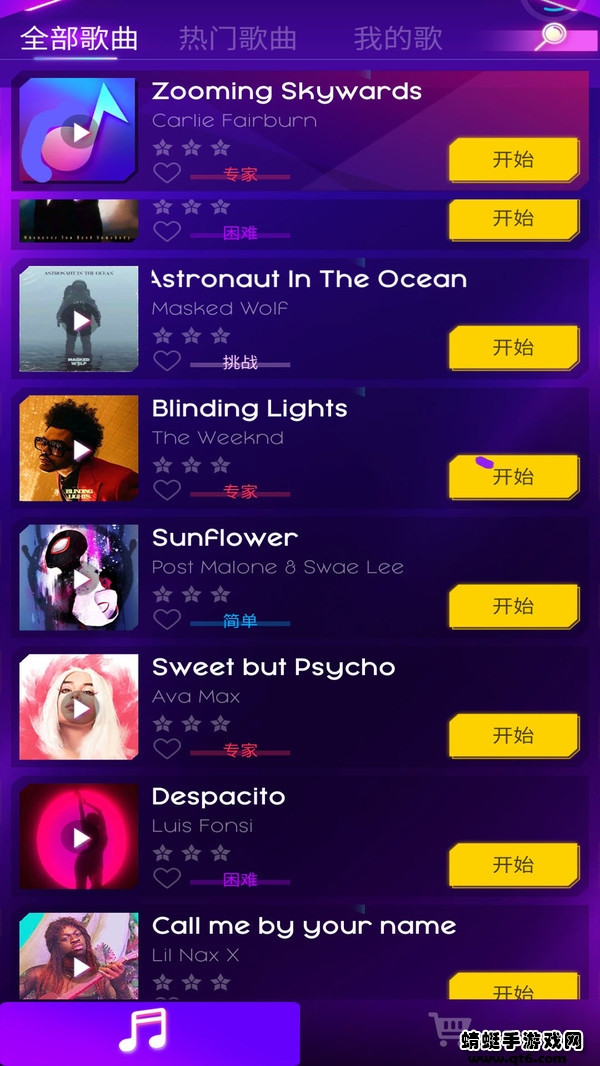
Task: Favorite Zooming Skywards with the heart
Action: (167, 173)
